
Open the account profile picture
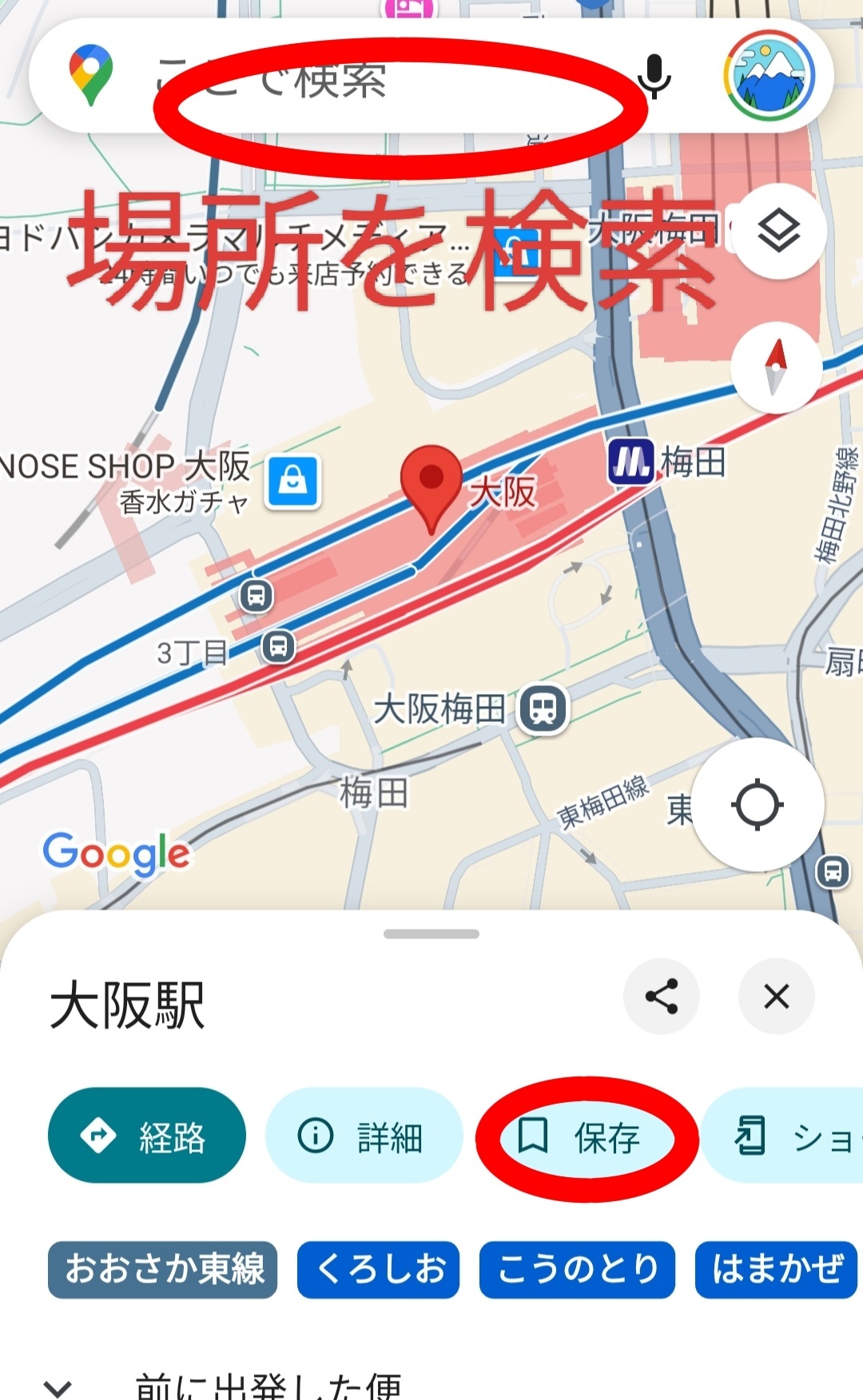click(769, 77)
